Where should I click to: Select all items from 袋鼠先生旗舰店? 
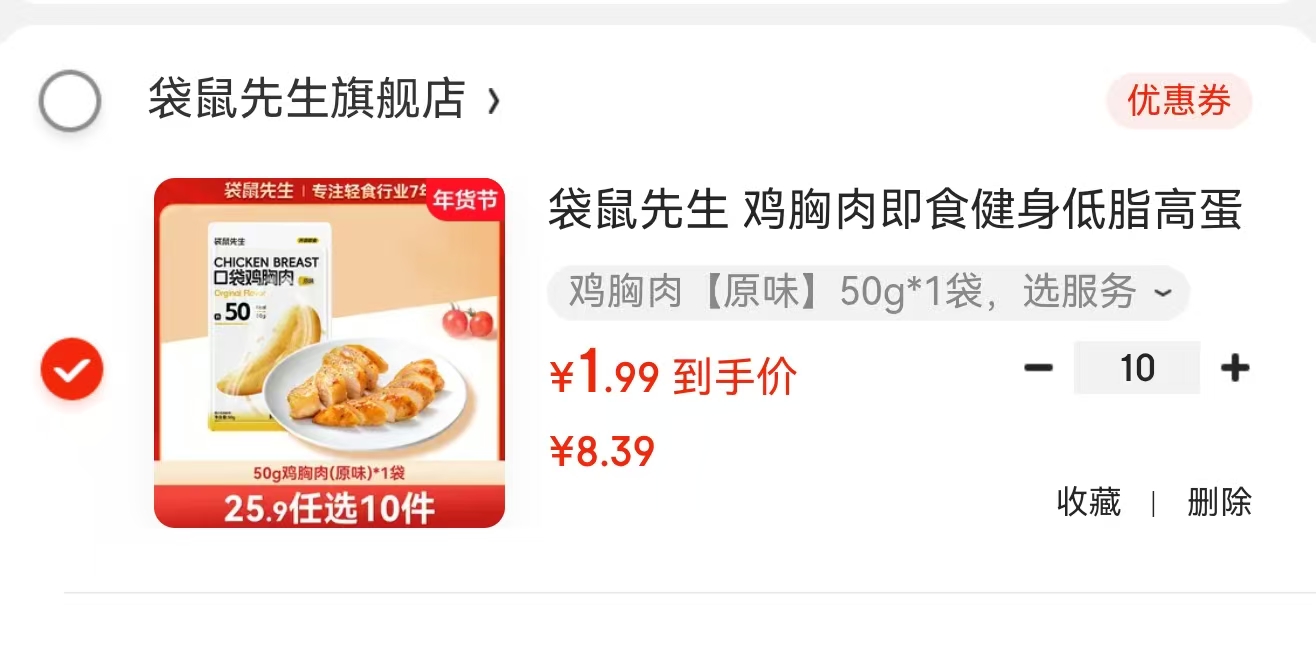(70, 101)
